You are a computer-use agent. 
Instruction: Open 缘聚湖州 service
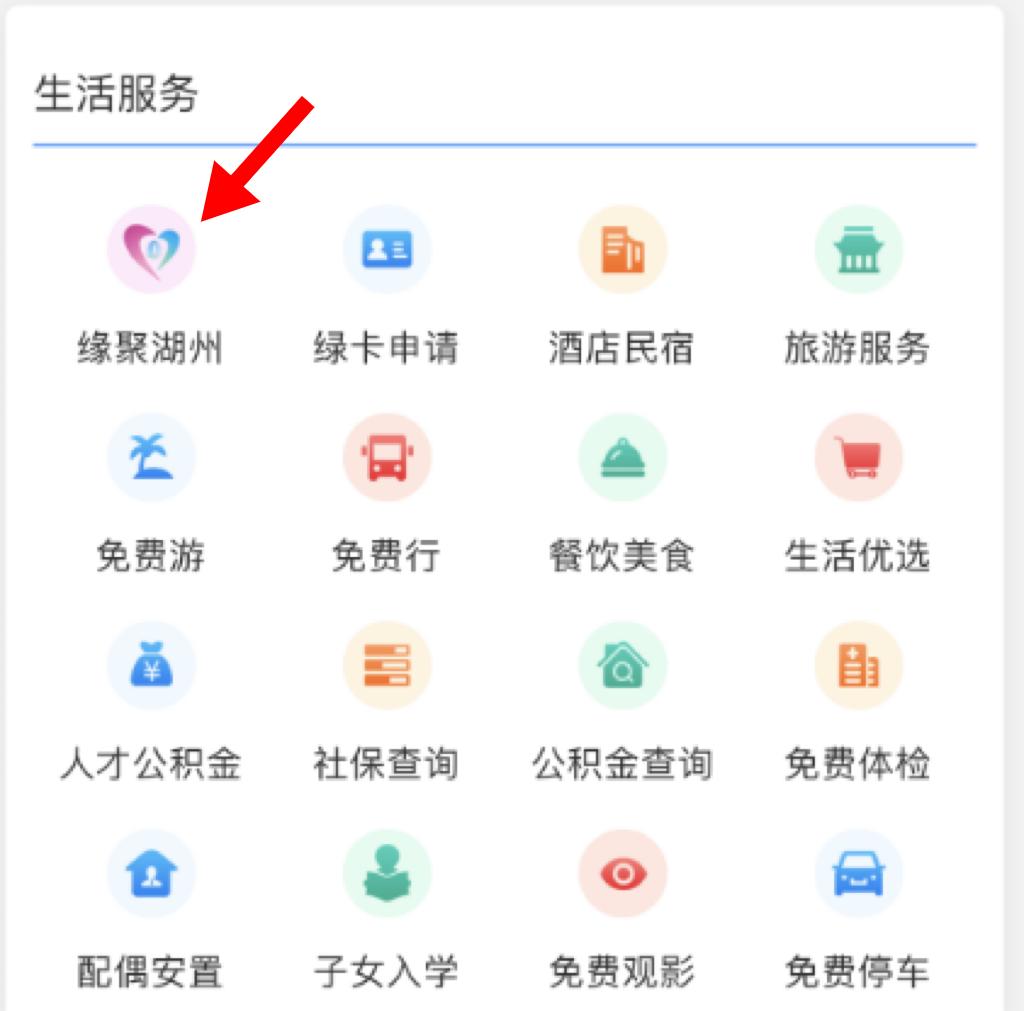(151, 250)
